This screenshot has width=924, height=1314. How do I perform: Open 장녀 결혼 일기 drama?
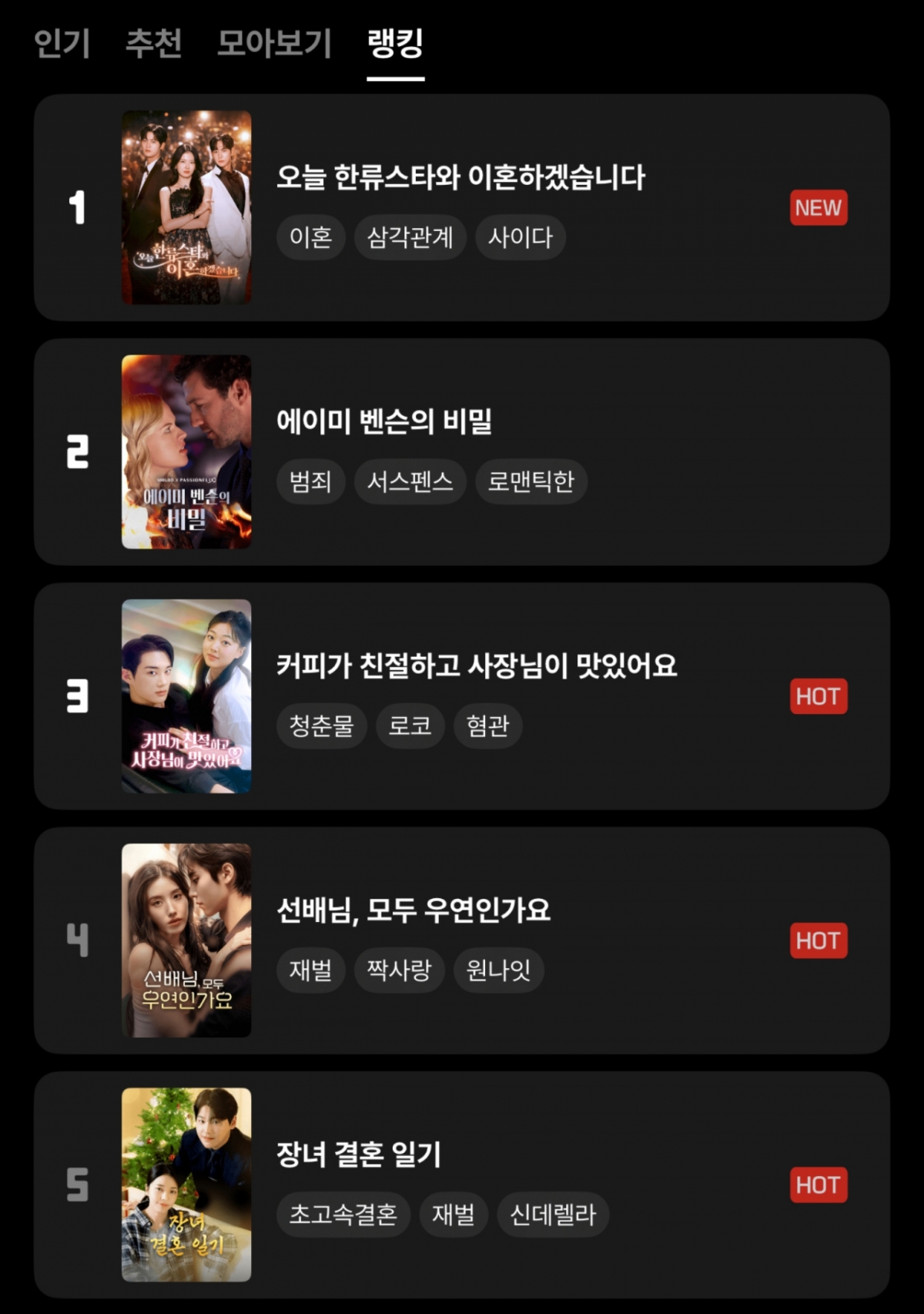pyautogui.click(x=359, y=1155)
